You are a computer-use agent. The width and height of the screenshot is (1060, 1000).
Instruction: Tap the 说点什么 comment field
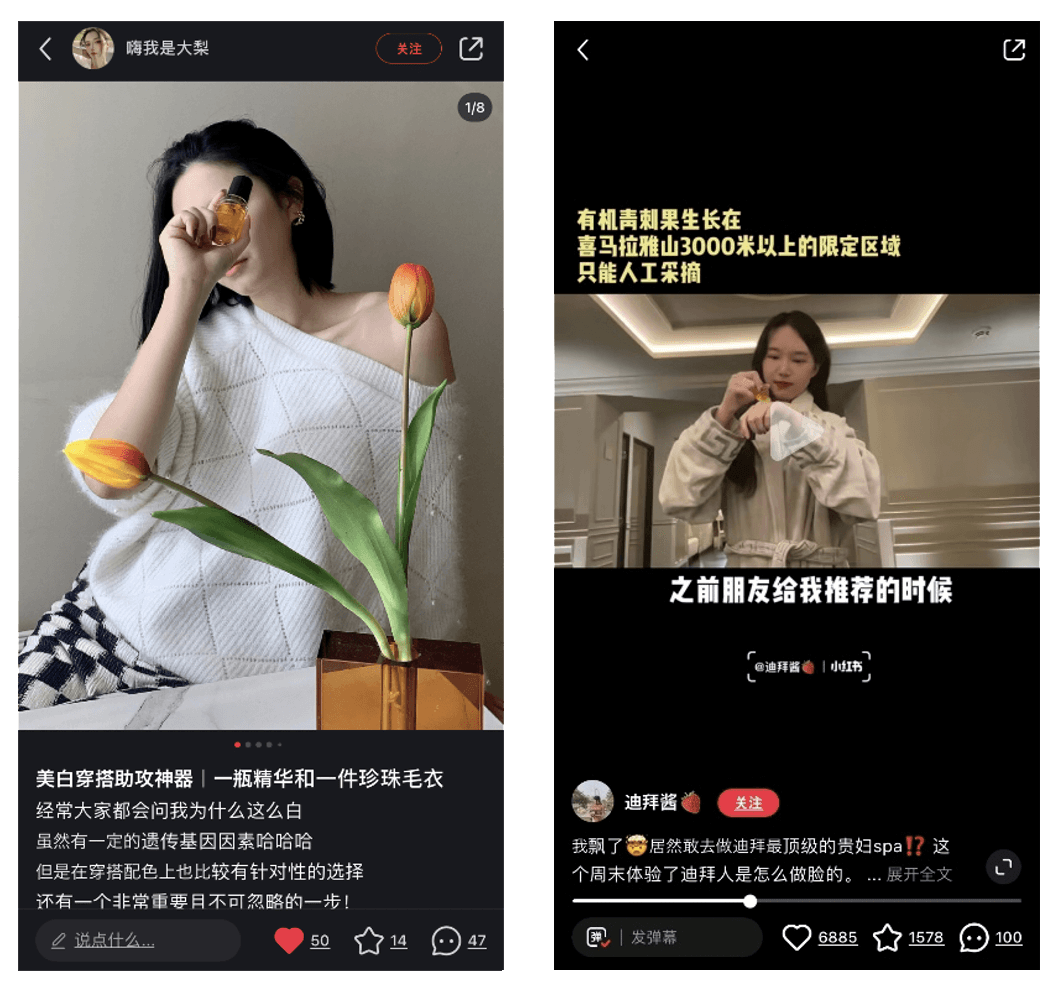coord(138,940)
